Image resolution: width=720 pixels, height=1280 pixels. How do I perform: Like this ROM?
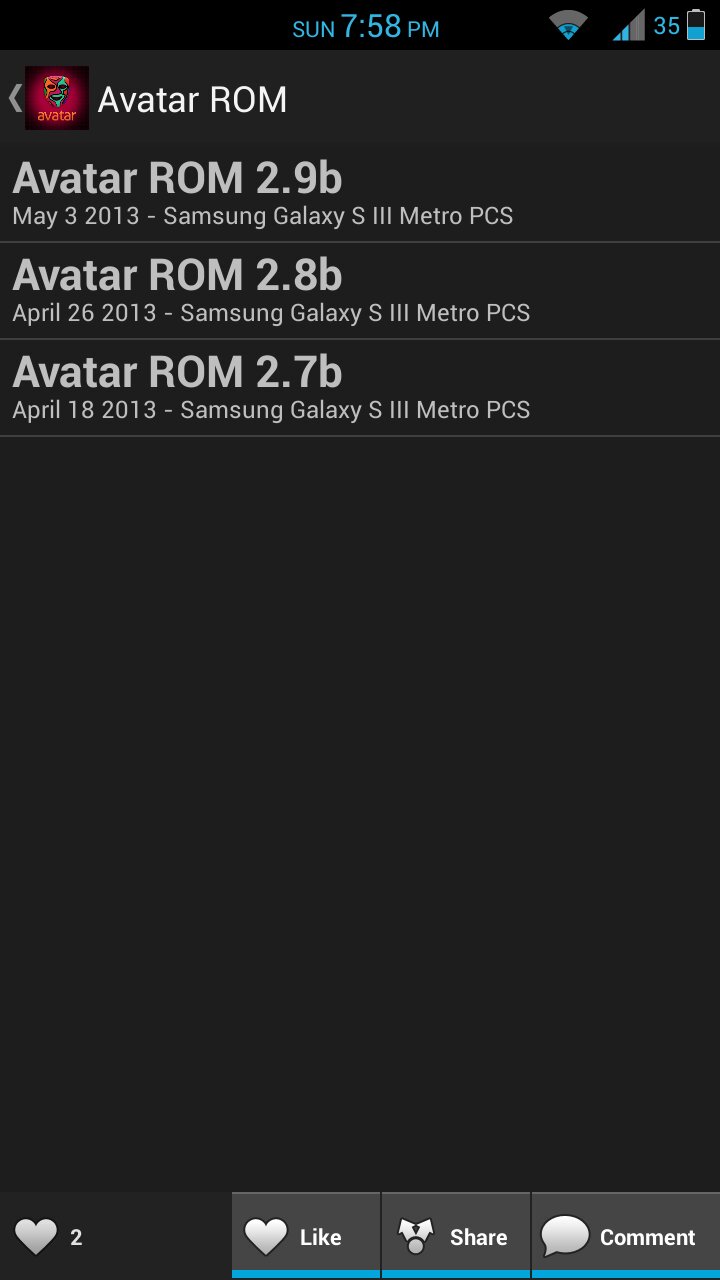306,1235
